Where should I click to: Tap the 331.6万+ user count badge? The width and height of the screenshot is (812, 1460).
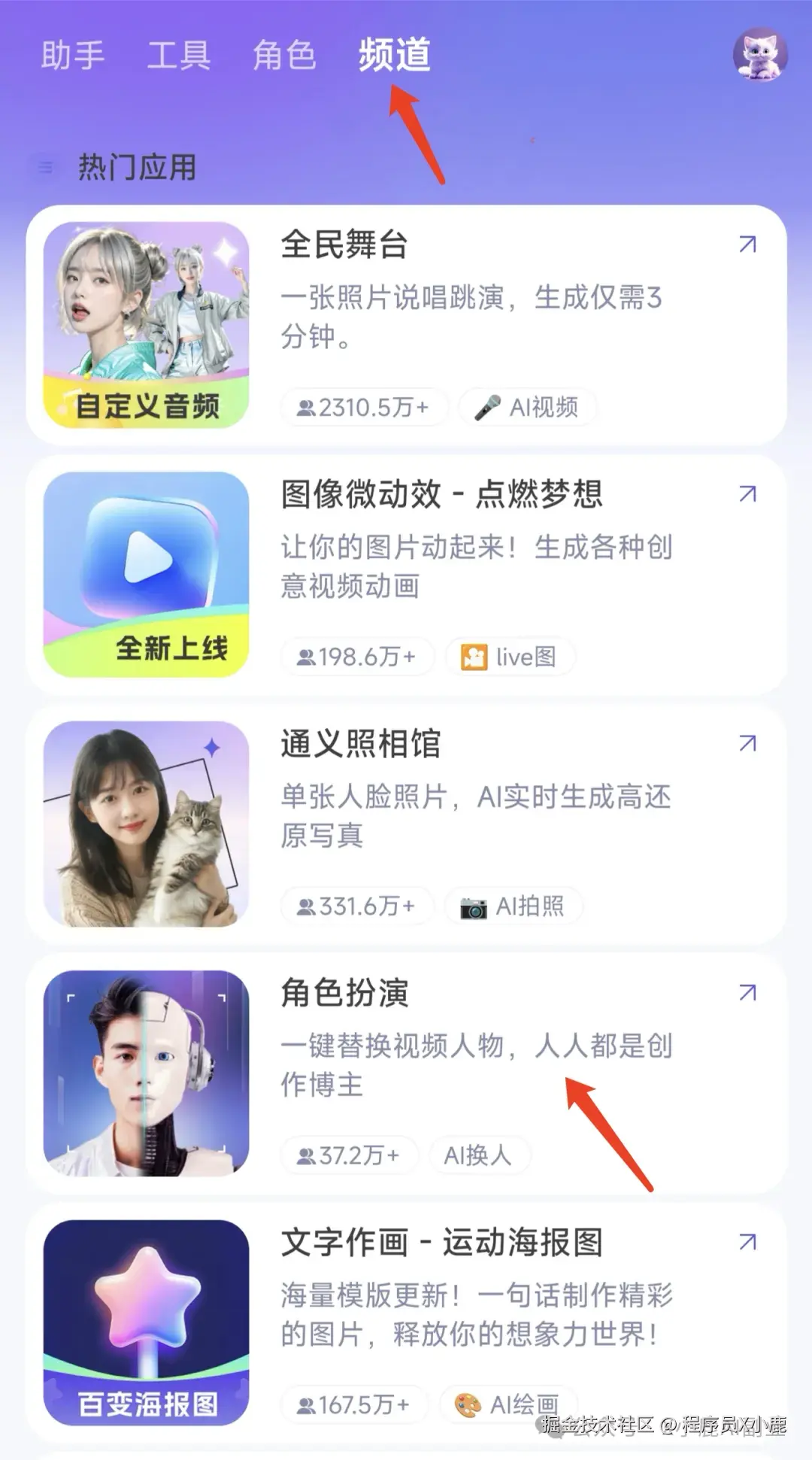click(x=356, y=906)
